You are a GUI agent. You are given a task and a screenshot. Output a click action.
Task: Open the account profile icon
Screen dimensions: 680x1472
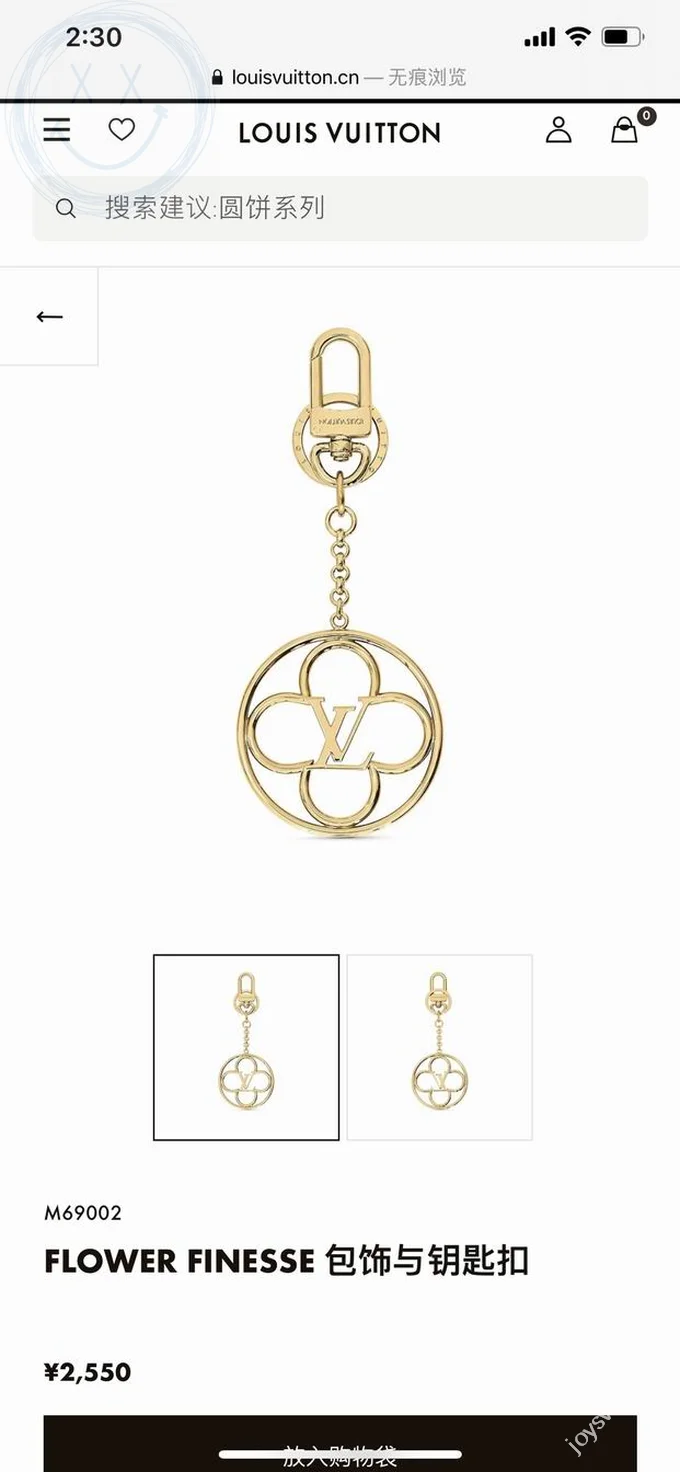[x=558, y=130]
